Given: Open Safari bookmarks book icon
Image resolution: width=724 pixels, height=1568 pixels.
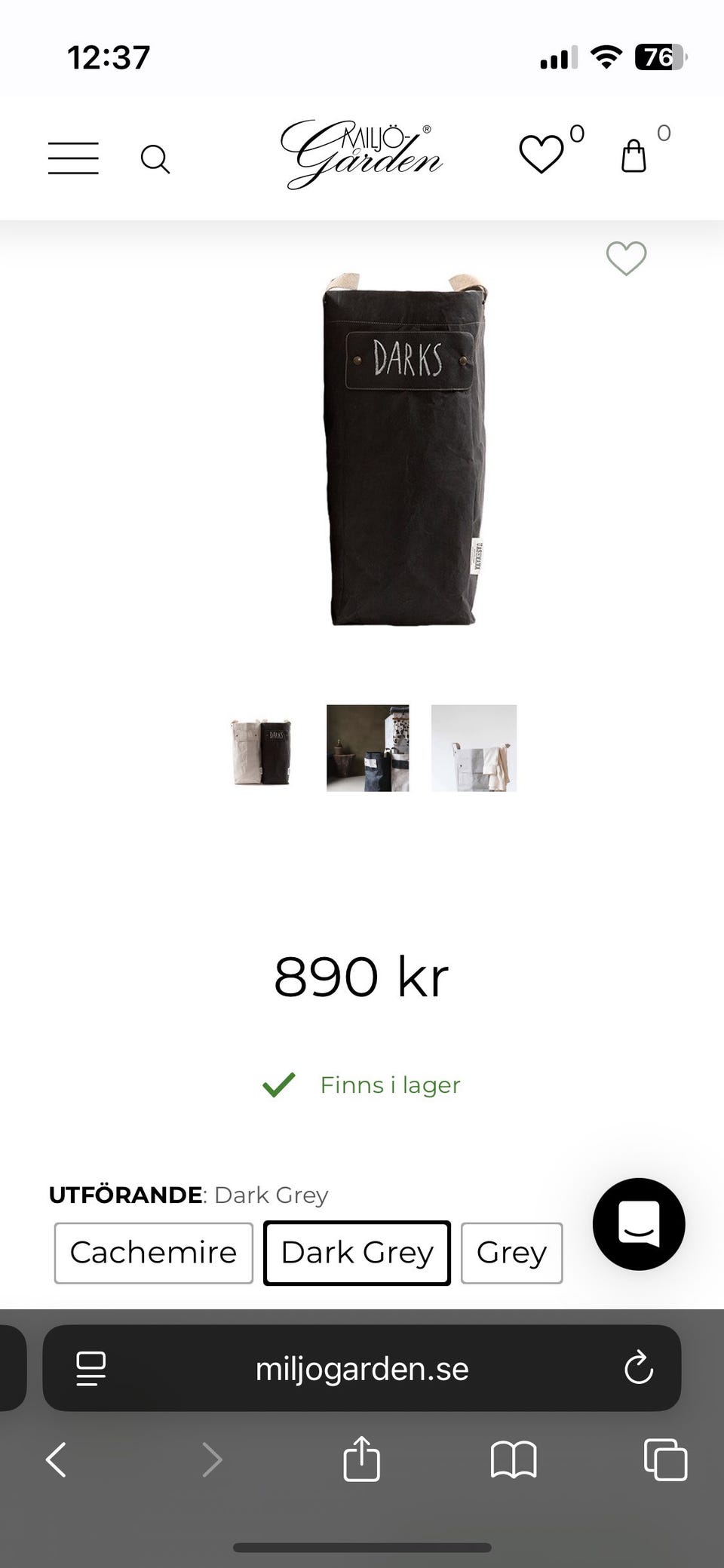Looking at the screenshot, I should click(515, 1459).
